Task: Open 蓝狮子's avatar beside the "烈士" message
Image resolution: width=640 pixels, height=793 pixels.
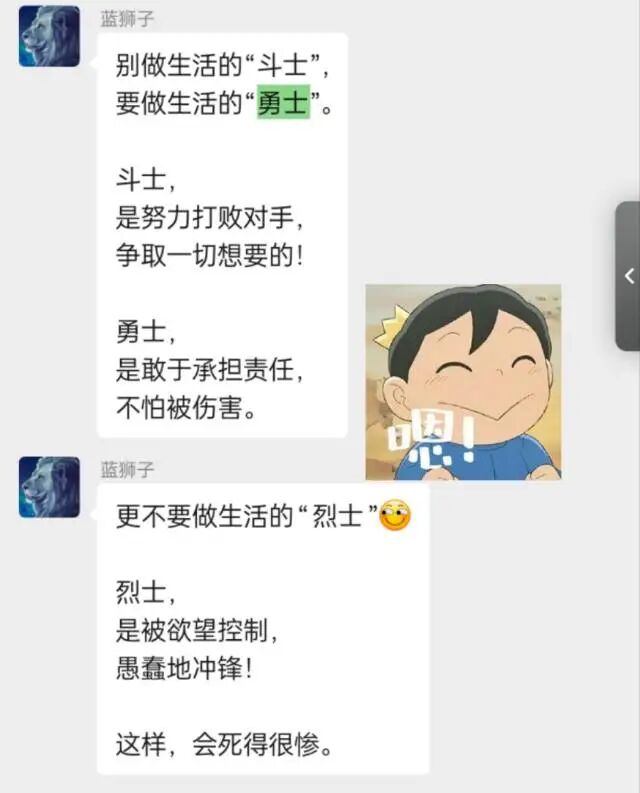Action: (49, 487)
